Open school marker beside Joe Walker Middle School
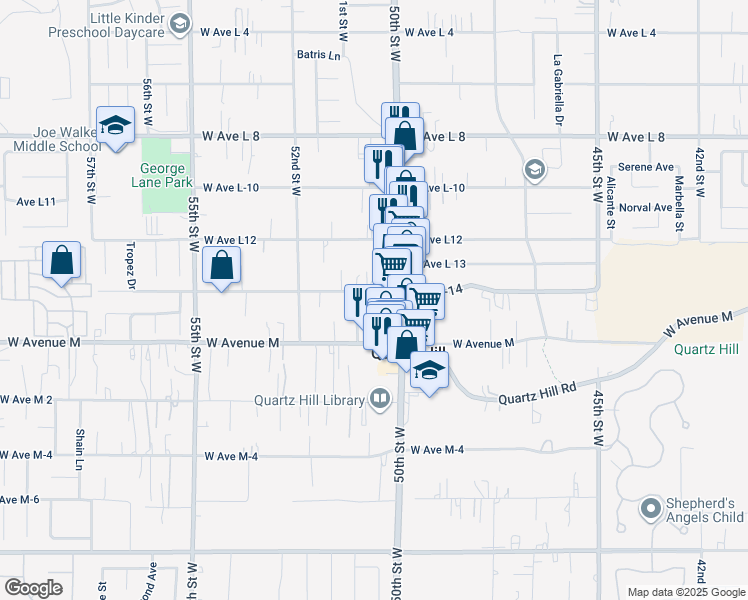The width and height of the screenshot is (748, 600). tap(115, 125)
